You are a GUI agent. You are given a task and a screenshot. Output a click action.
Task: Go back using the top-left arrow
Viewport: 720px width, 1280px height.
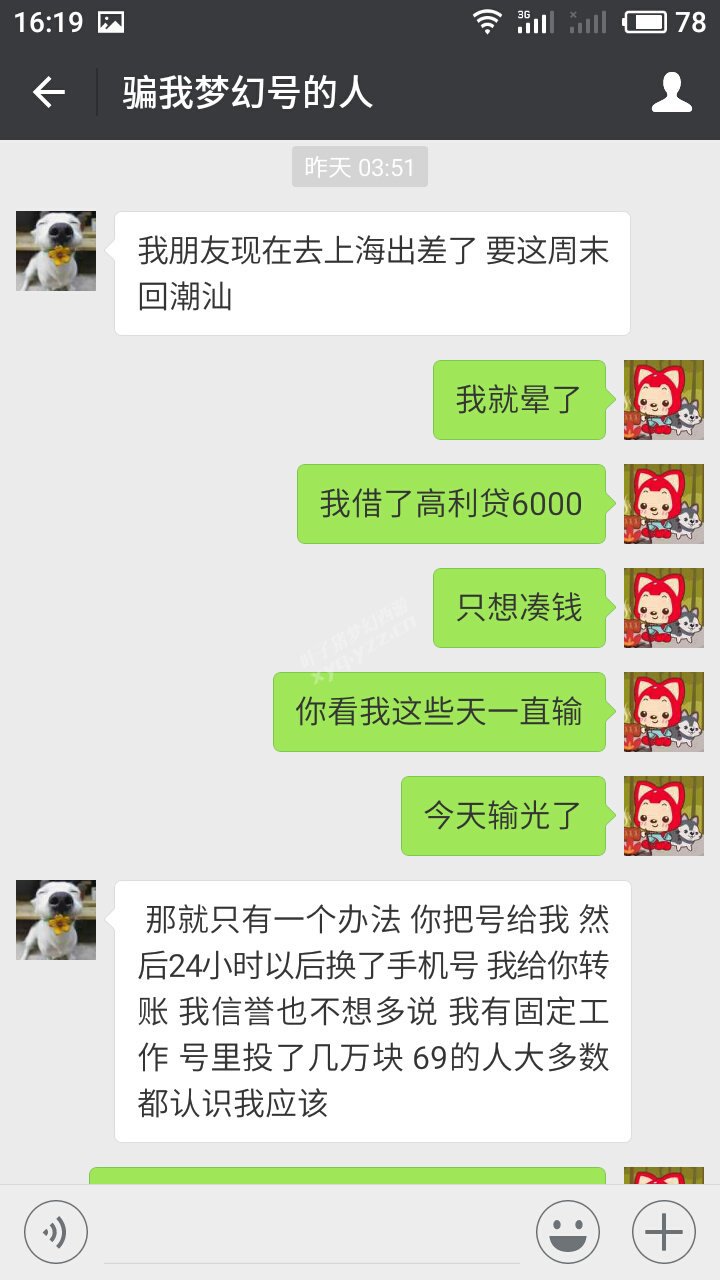(48, 93)
